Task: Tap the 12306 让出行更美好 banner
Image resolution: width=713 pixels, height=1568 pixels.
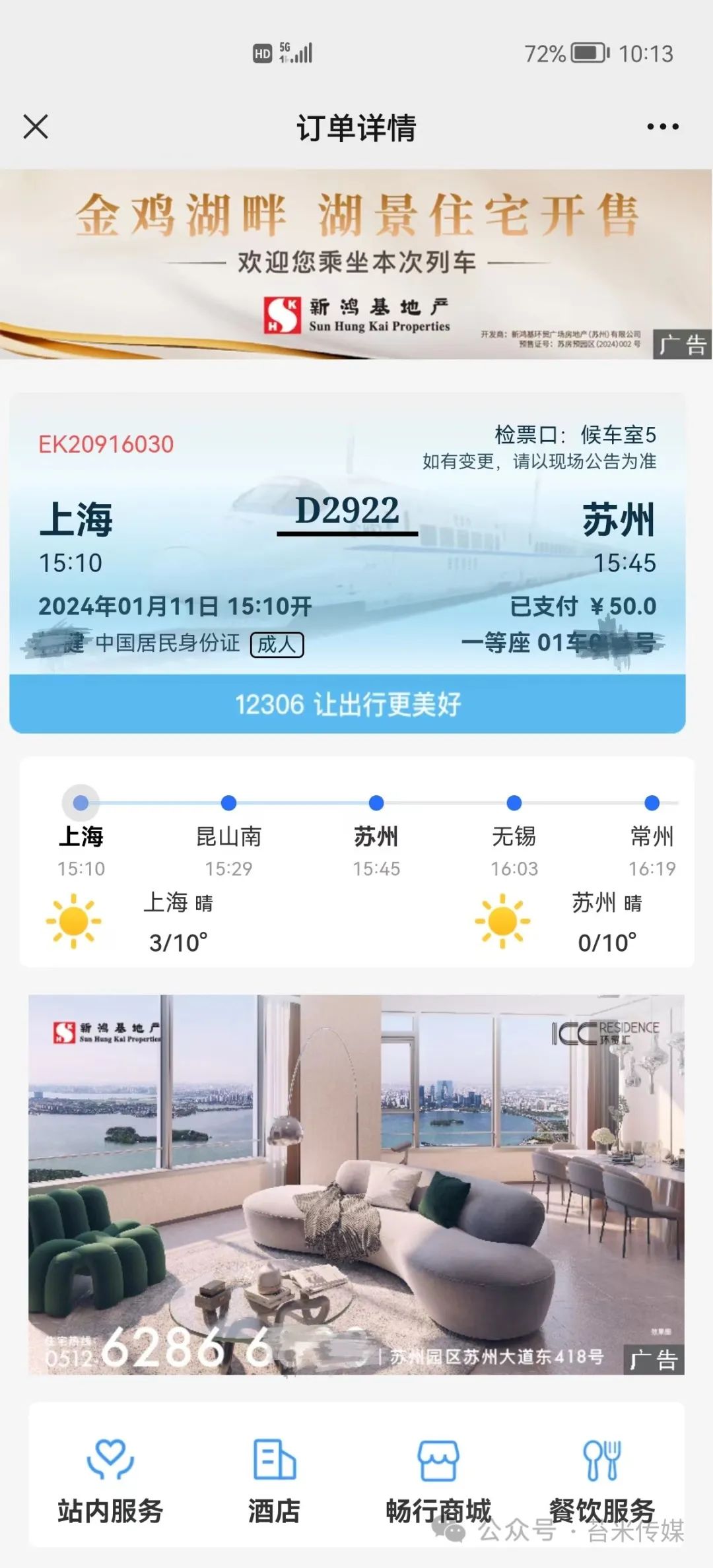Action: [x=356, y=705]
